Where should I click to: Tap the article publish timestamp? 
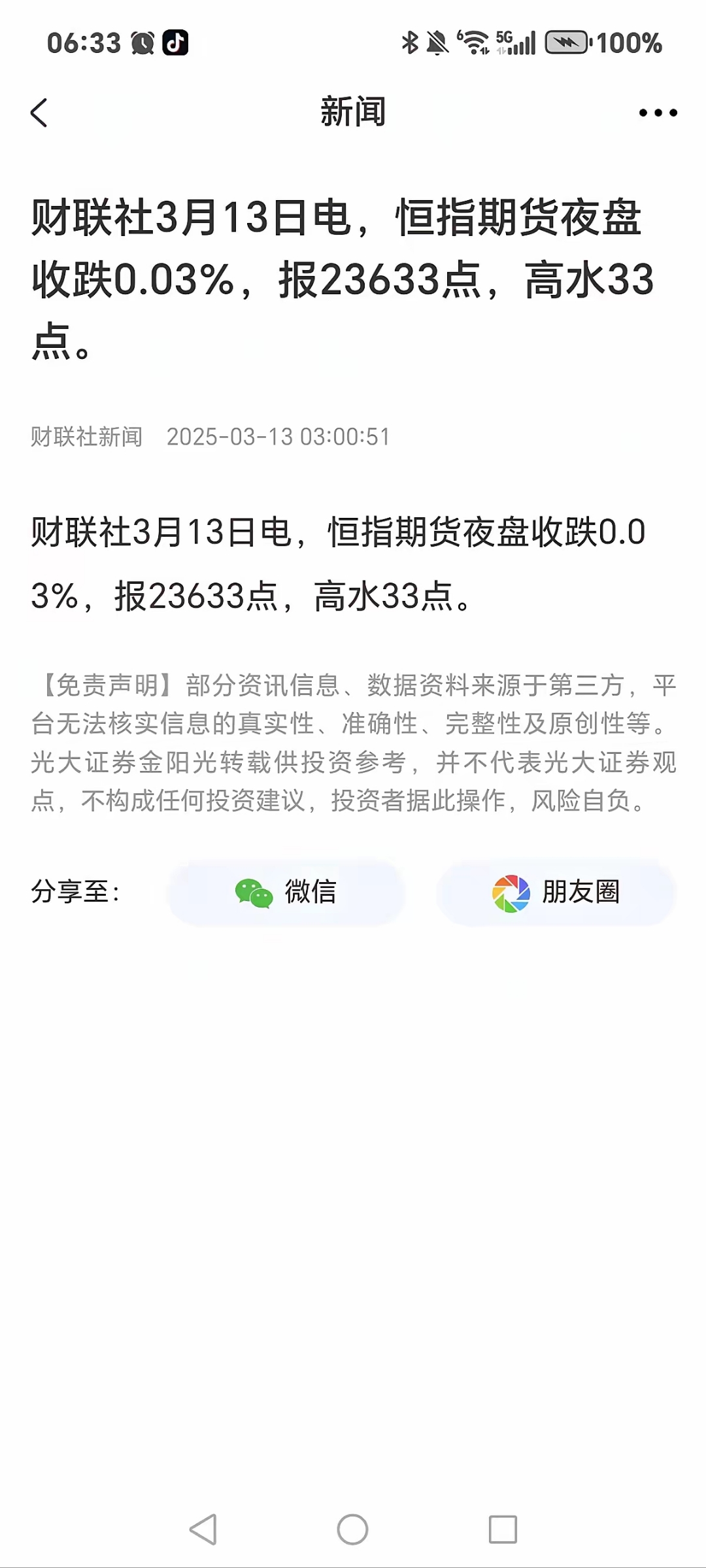pos(278,437)
